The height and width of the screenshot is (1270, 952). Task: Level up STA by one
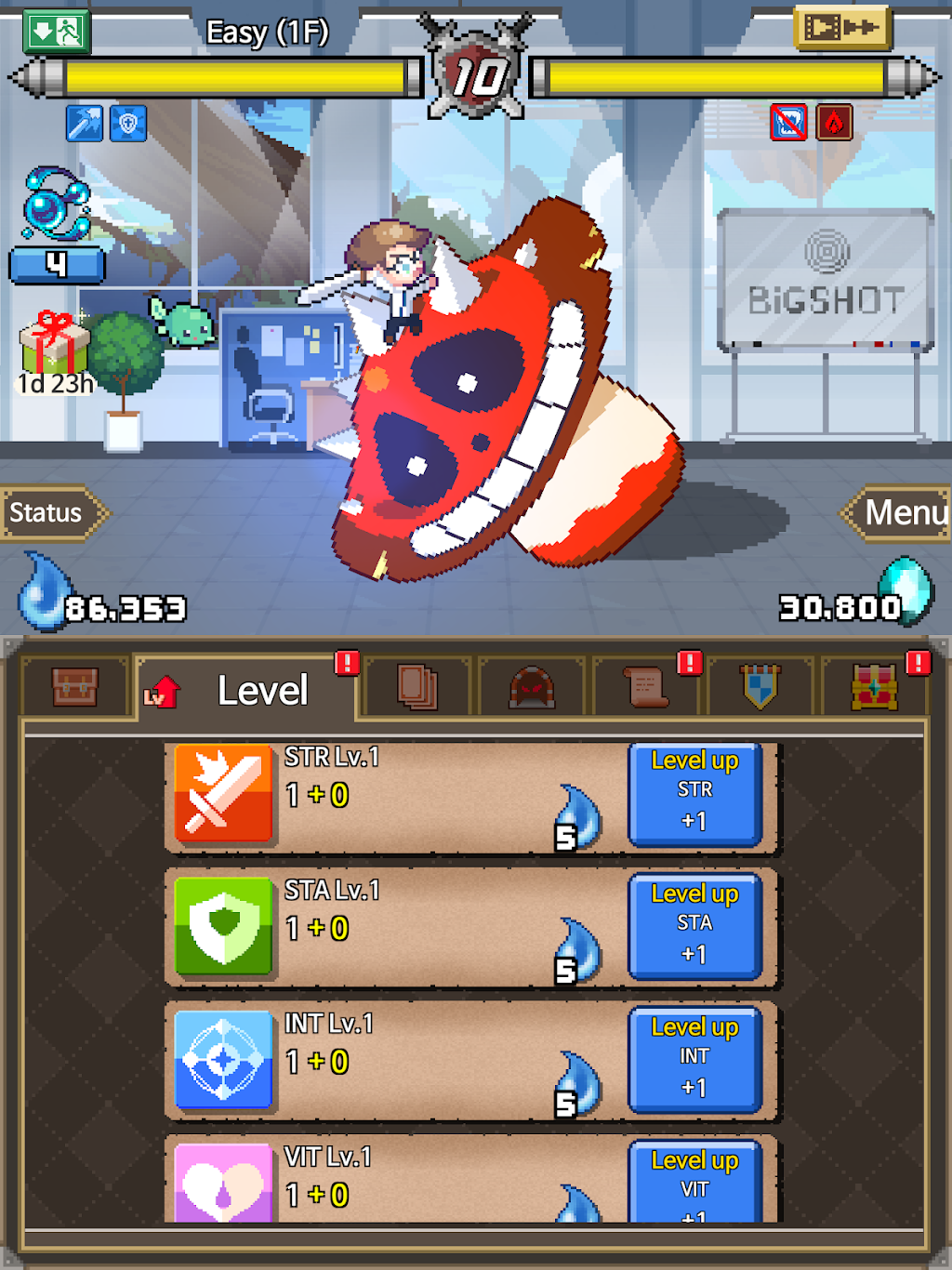694,927
